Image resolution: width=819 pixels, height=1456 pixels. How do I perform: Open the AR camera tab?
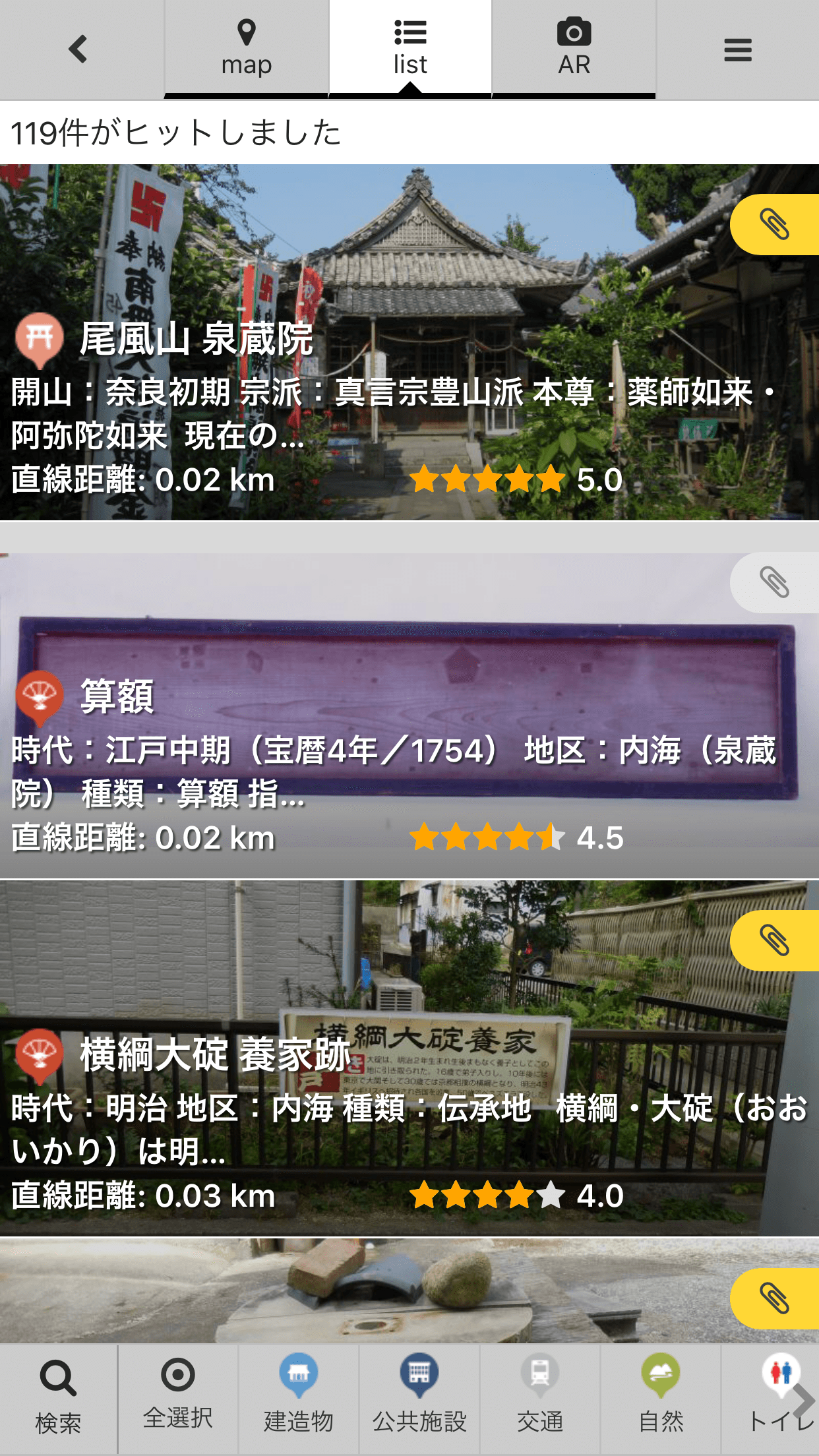[574, 49]
